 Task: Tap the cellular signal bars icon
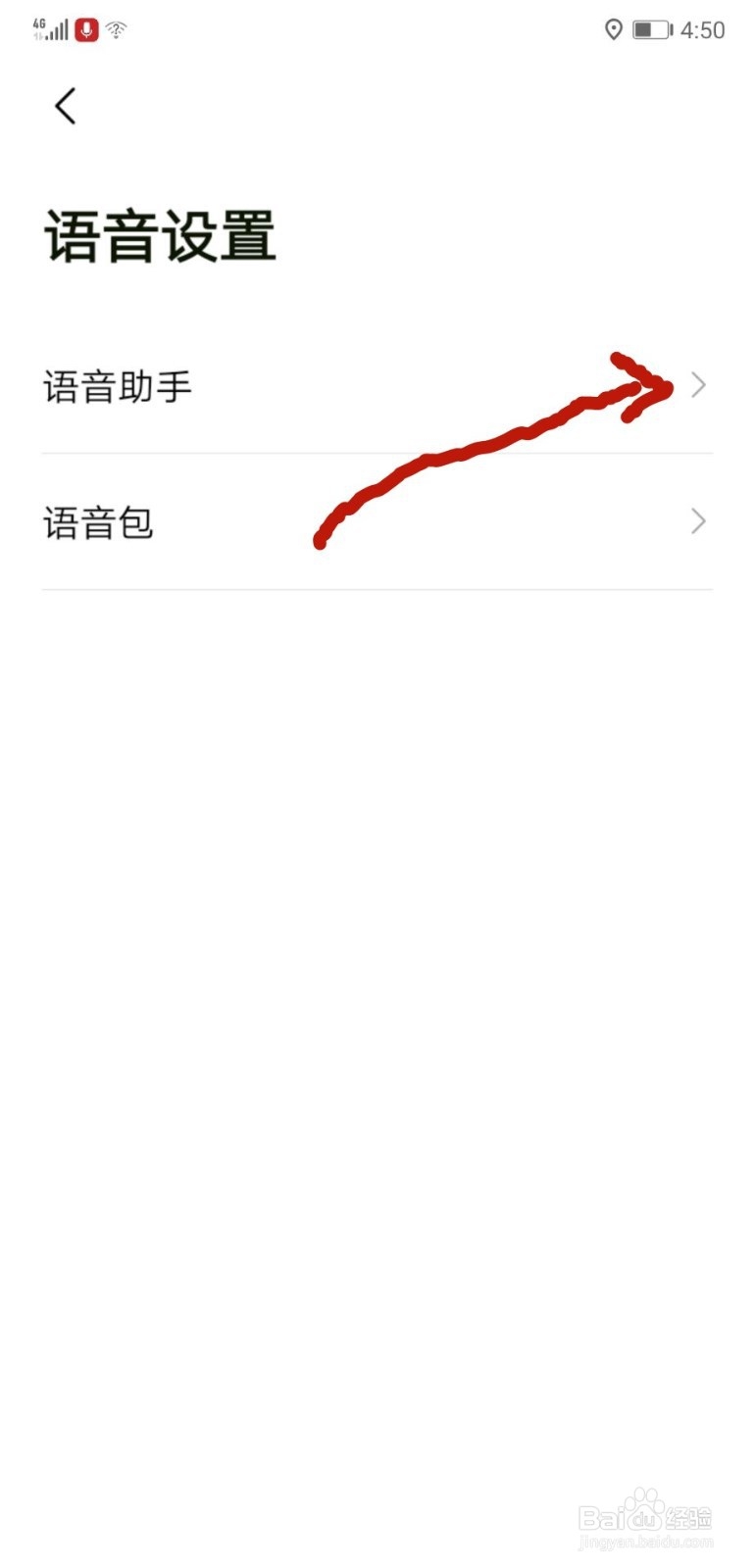(57, 29)
